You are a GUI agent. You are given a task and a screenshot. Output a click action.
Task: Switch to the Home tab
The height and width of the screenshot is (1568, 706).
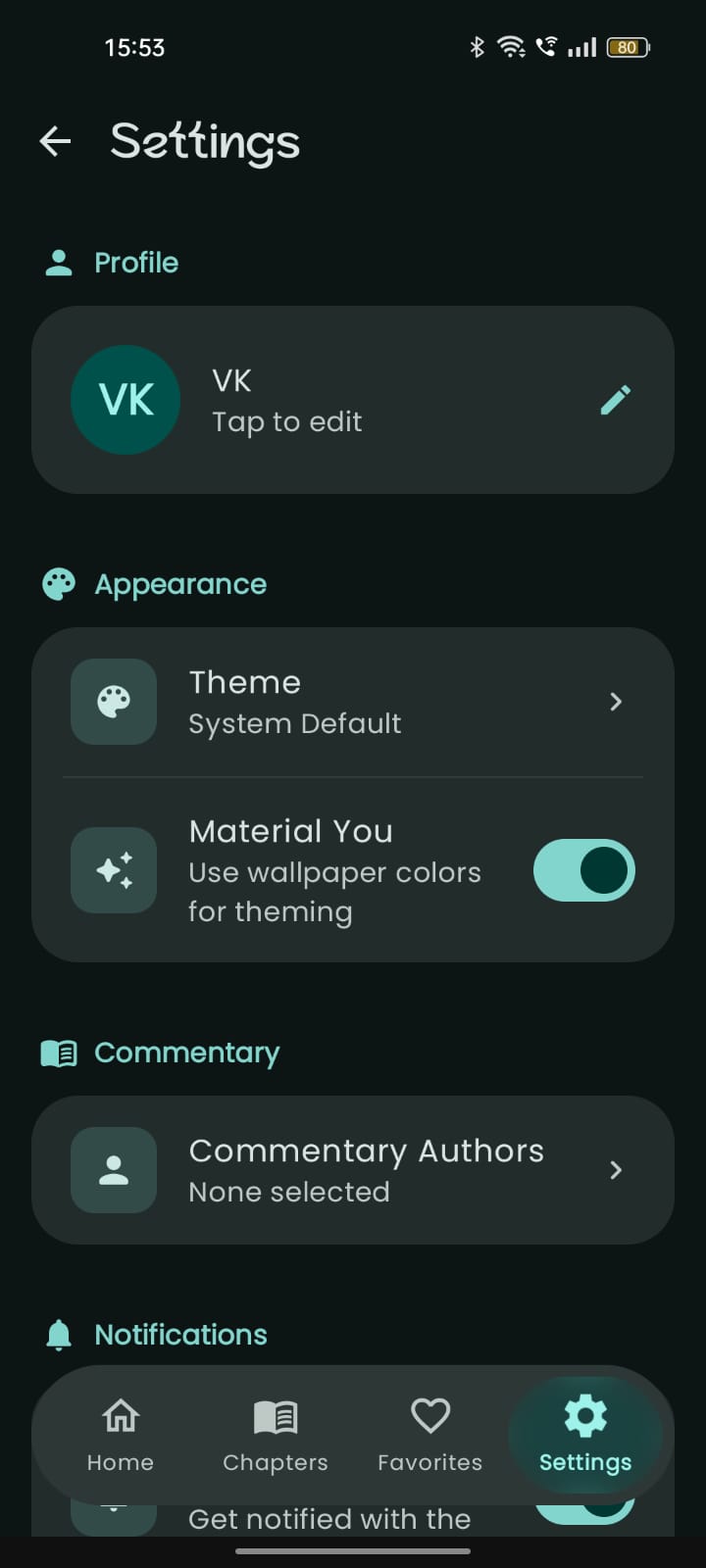[121, 1434]
